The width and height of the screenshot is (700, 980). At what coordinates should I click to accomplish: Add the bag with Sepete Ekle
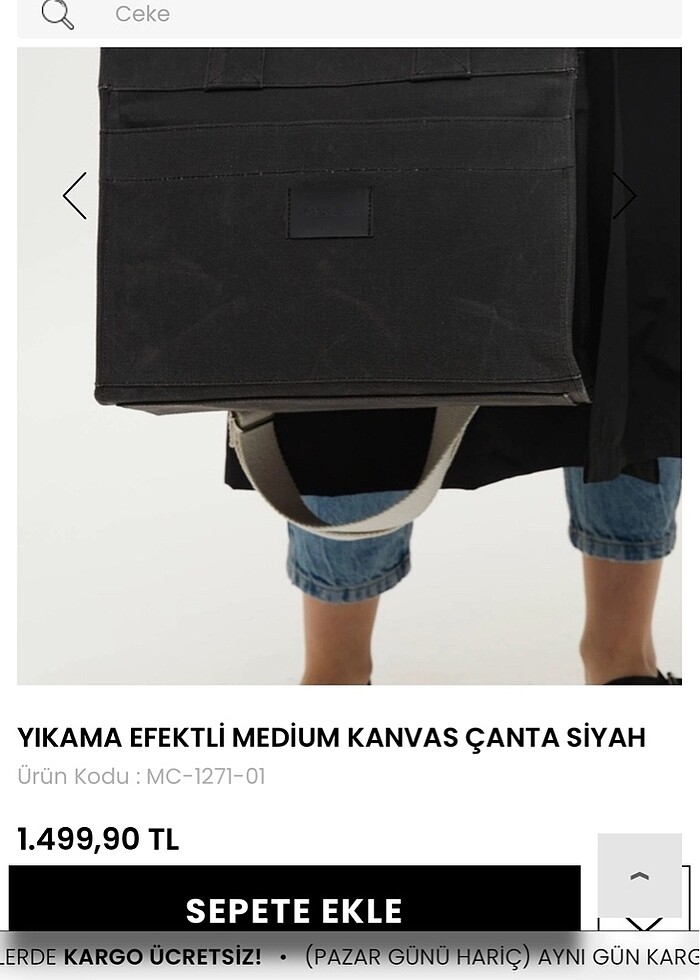(294, 908)
